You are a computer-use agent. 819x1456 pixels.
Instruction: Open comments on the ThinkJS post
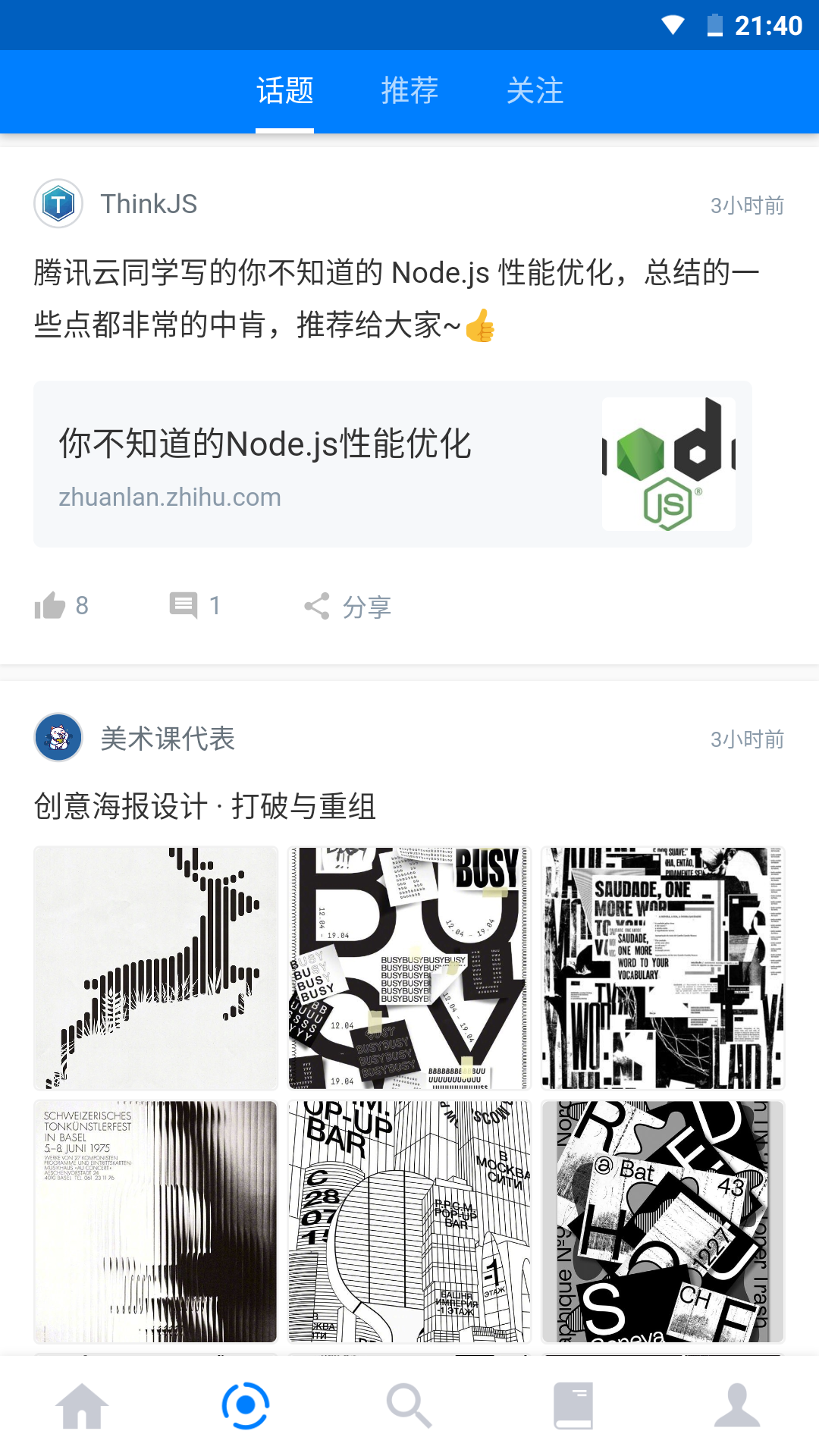coord(195,605)
